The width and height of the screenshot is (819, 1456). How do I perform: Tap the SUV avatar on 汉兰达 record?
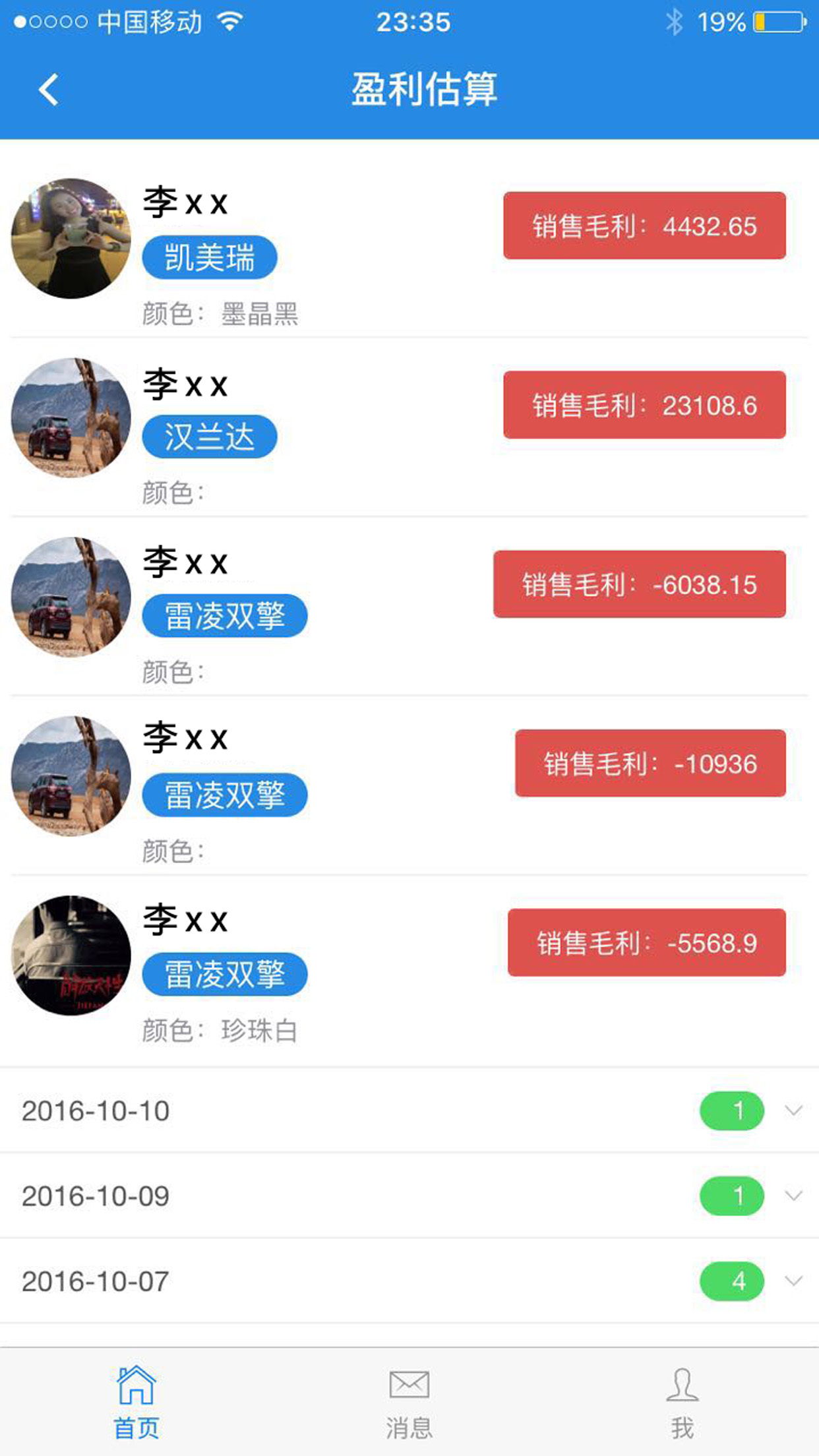click(x=71, y=418)
